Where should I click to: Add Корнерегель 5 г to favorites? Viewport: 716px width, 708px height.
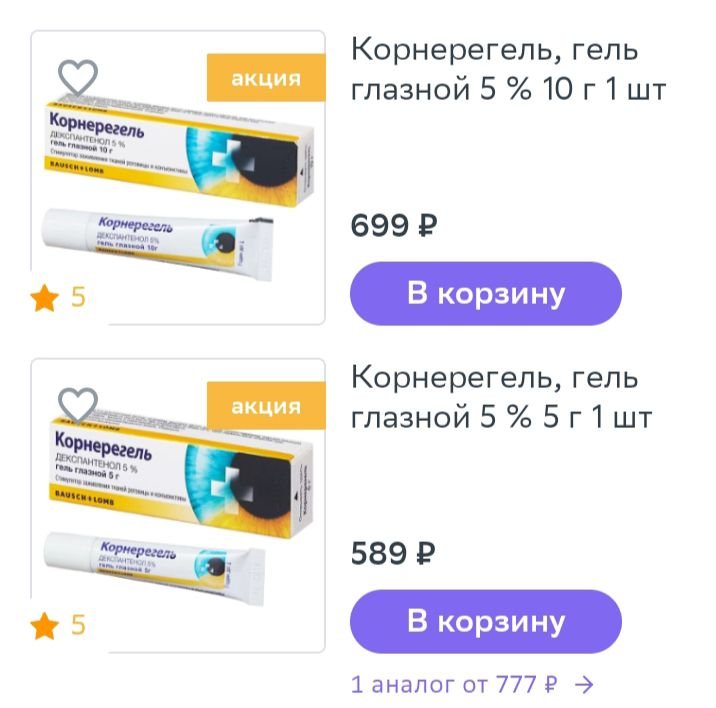[78, 404]
